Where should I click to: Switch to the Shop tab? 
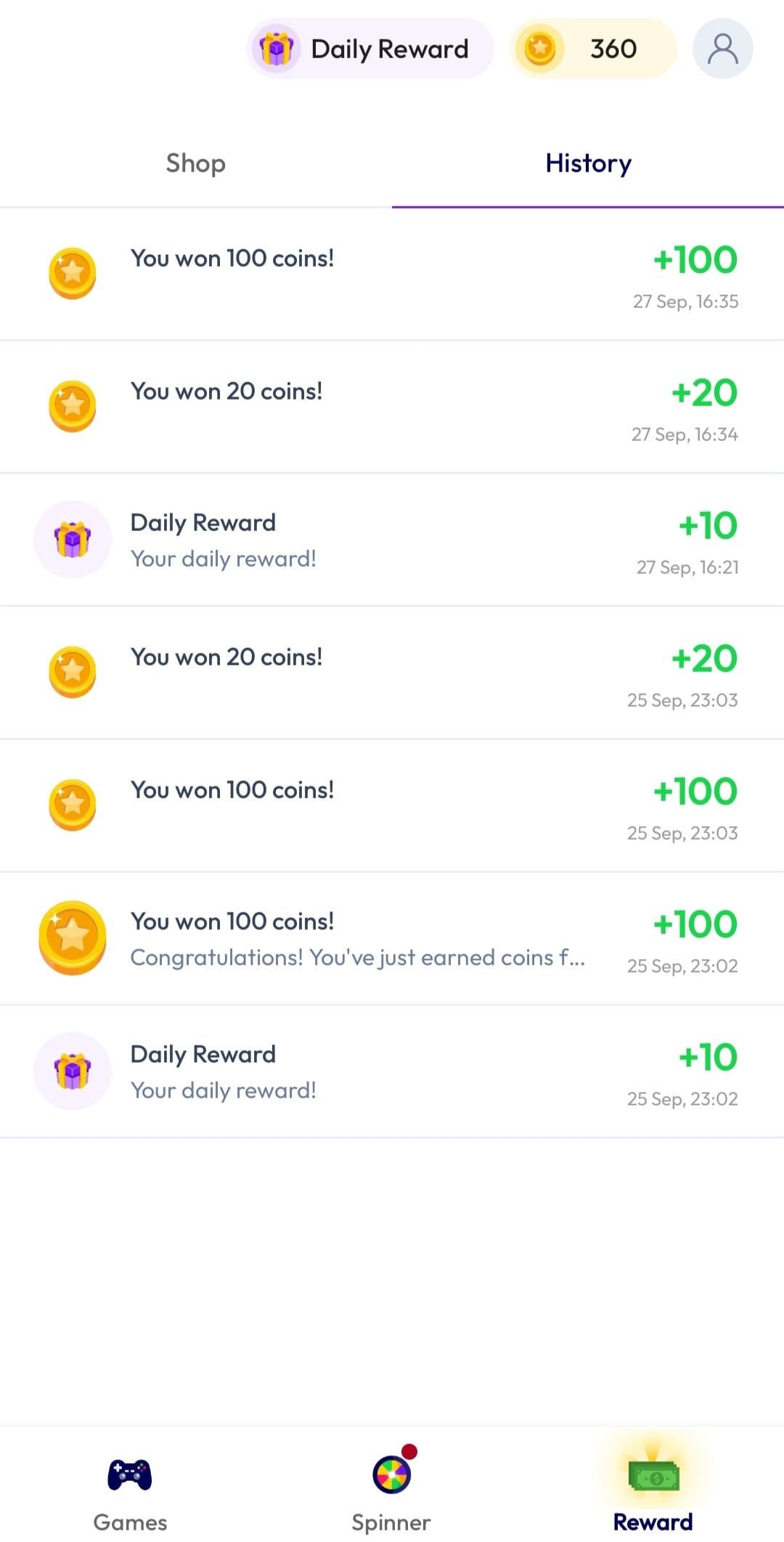(196, 163)
